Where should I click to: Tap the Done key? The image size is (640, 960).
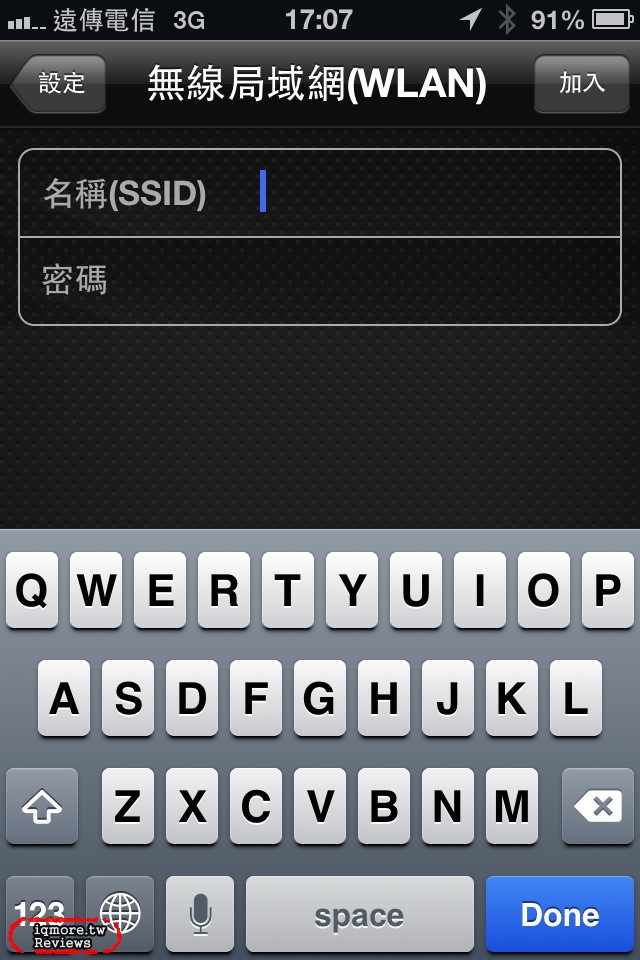(559, 914)
